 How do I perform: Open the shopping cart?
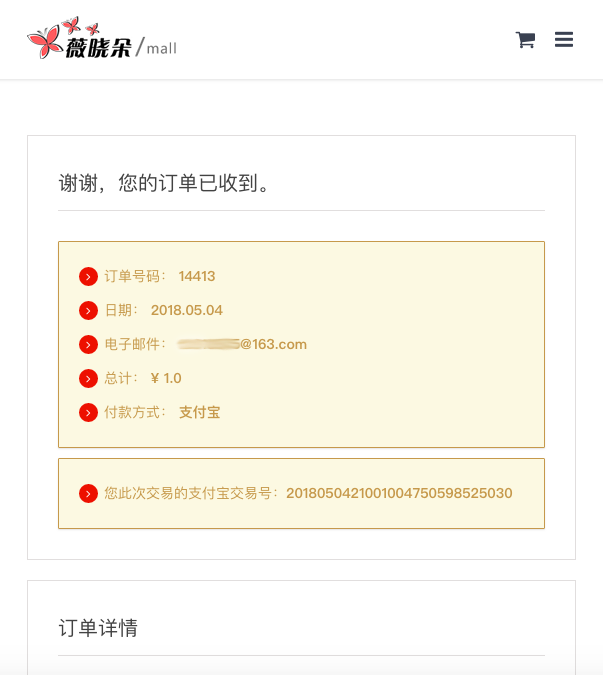(525, 40)
